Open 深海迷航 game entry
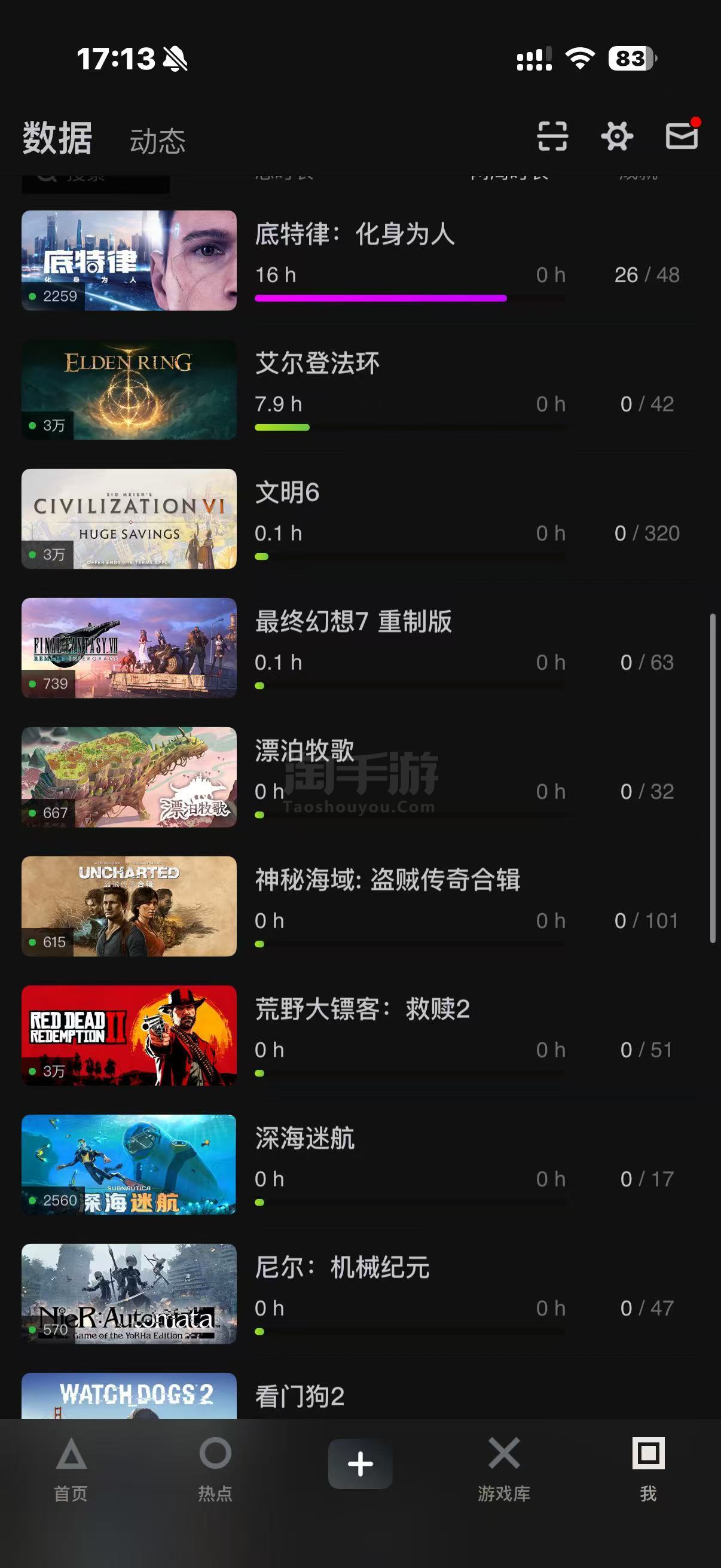721x1568 pixels. (x=304, y=1137)
